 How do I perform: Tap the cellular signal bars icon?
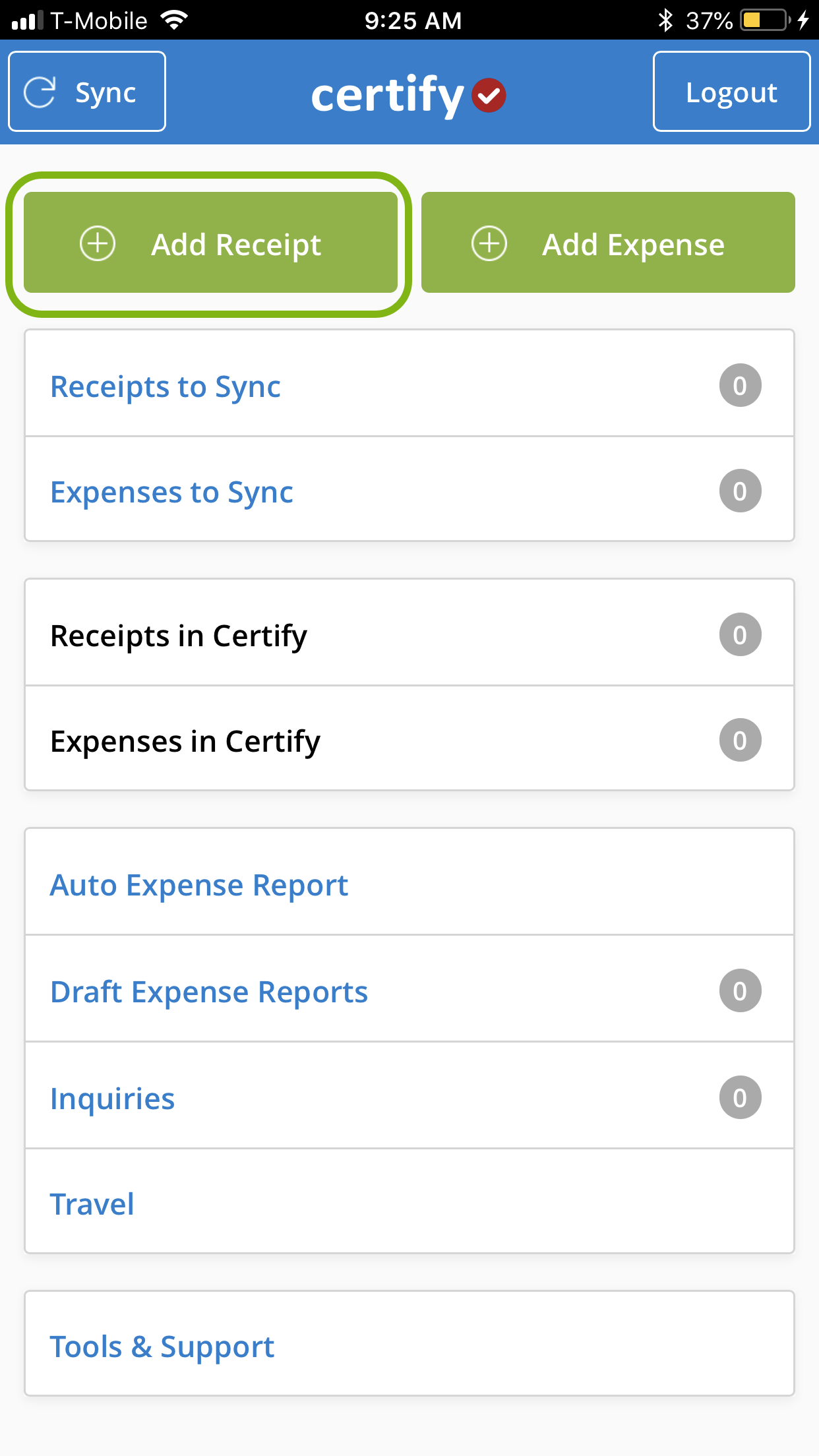click(28, 20)
